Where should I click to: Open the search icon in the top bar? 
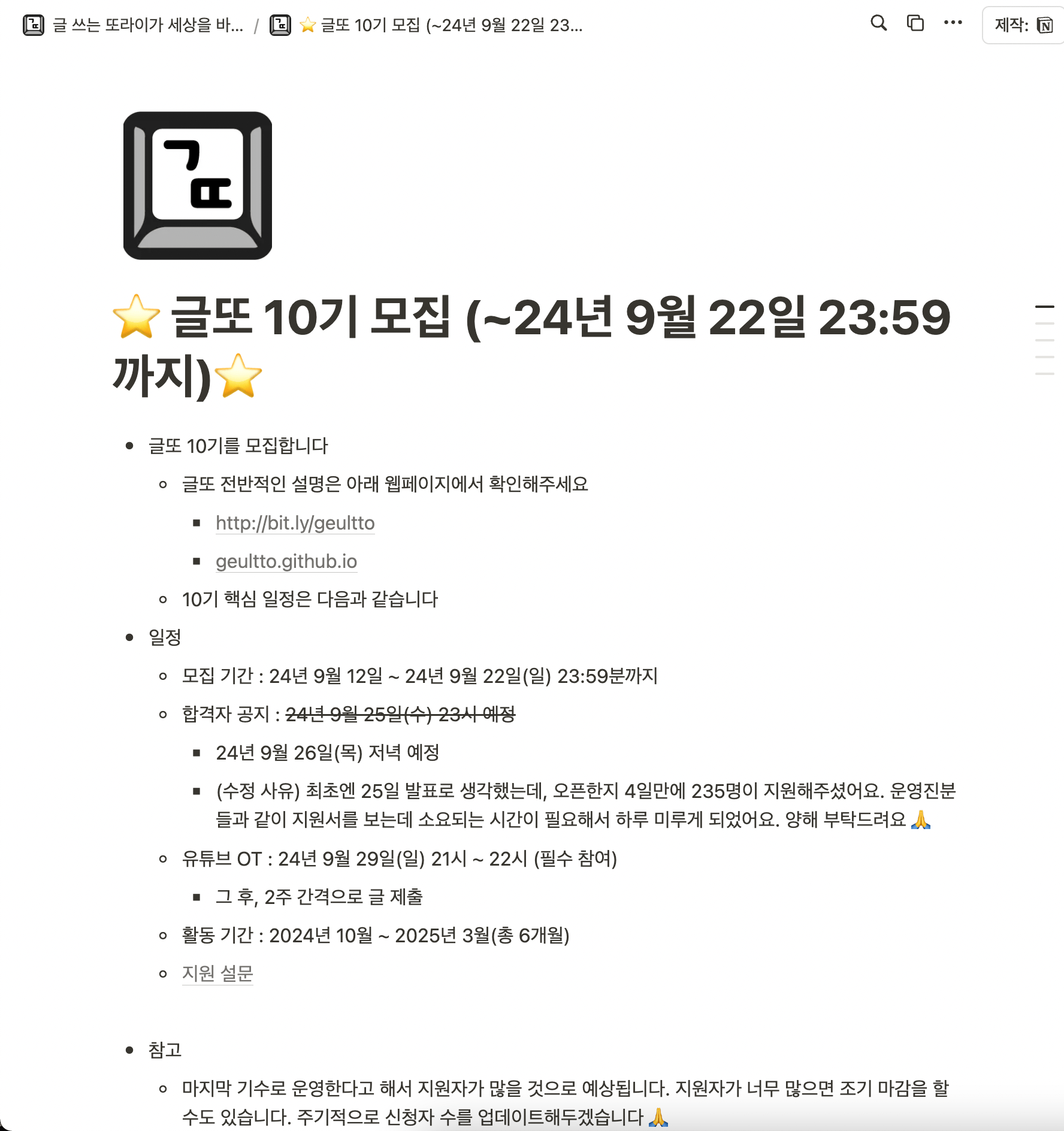(878, 23)
